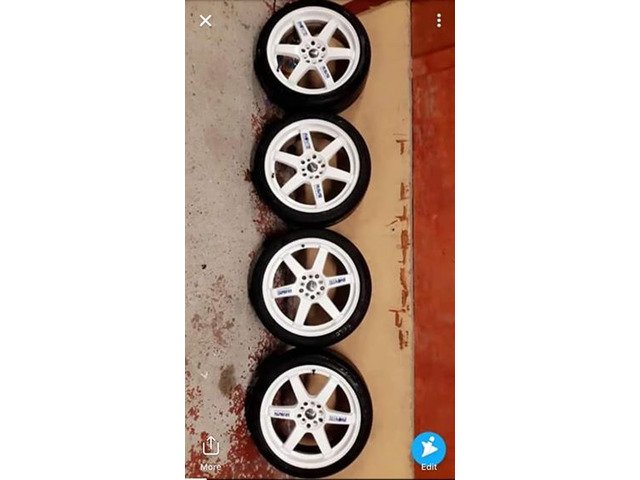Edit this photo
Viewport: 640px width, 480px height.
(x=428, y=449)
